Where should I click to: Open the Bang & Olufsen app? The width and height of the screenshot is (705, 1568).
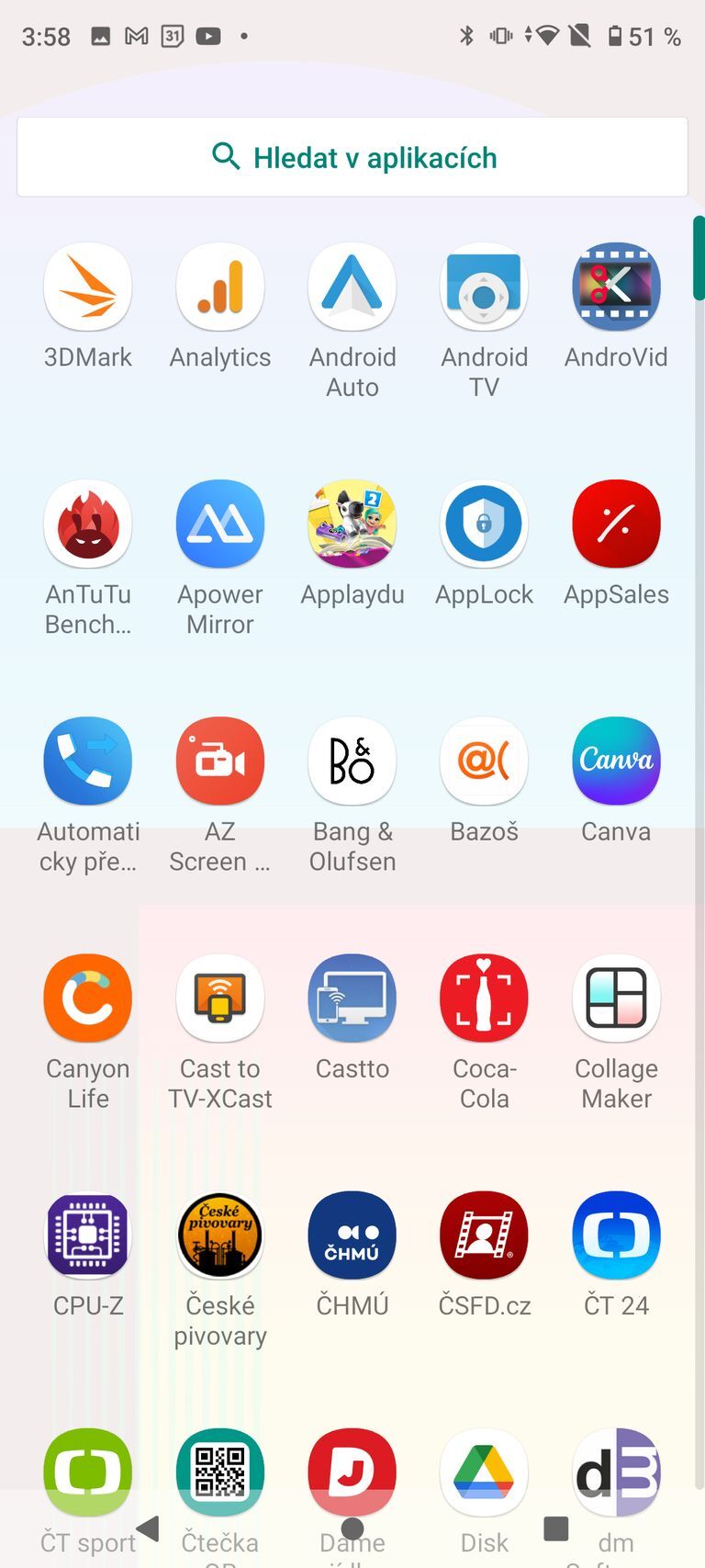pos(352,761)
